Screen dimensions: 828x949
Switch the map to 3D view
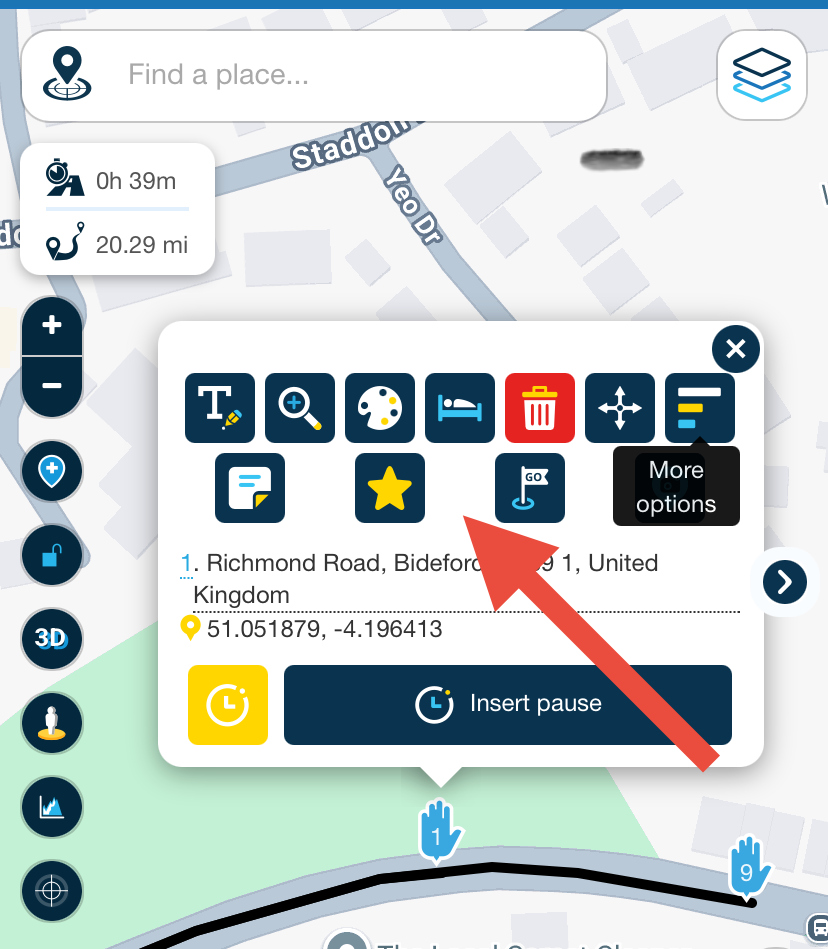point(52,638)
